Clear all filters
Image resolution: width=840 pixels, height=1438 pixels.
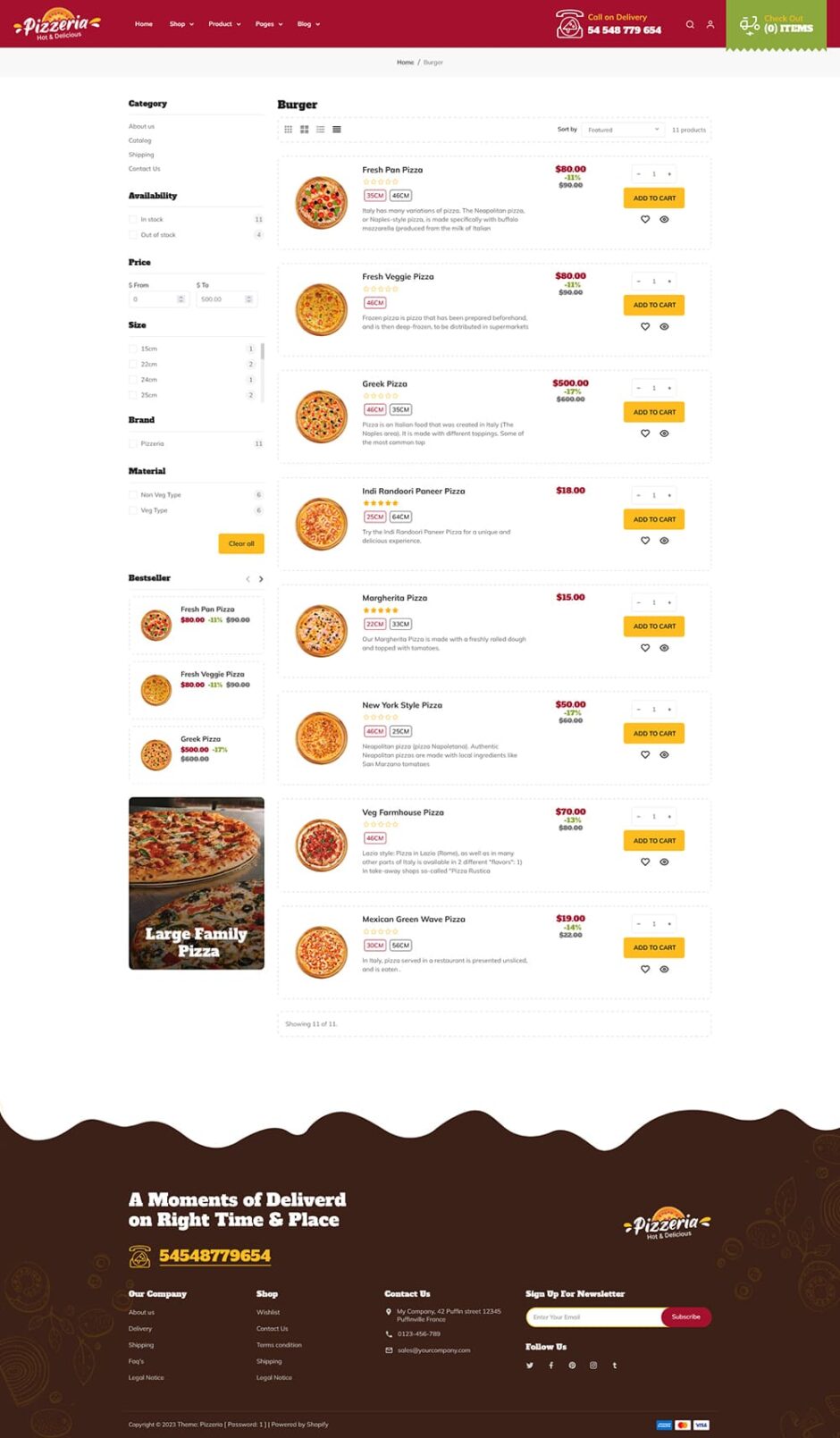coord(241,543)
